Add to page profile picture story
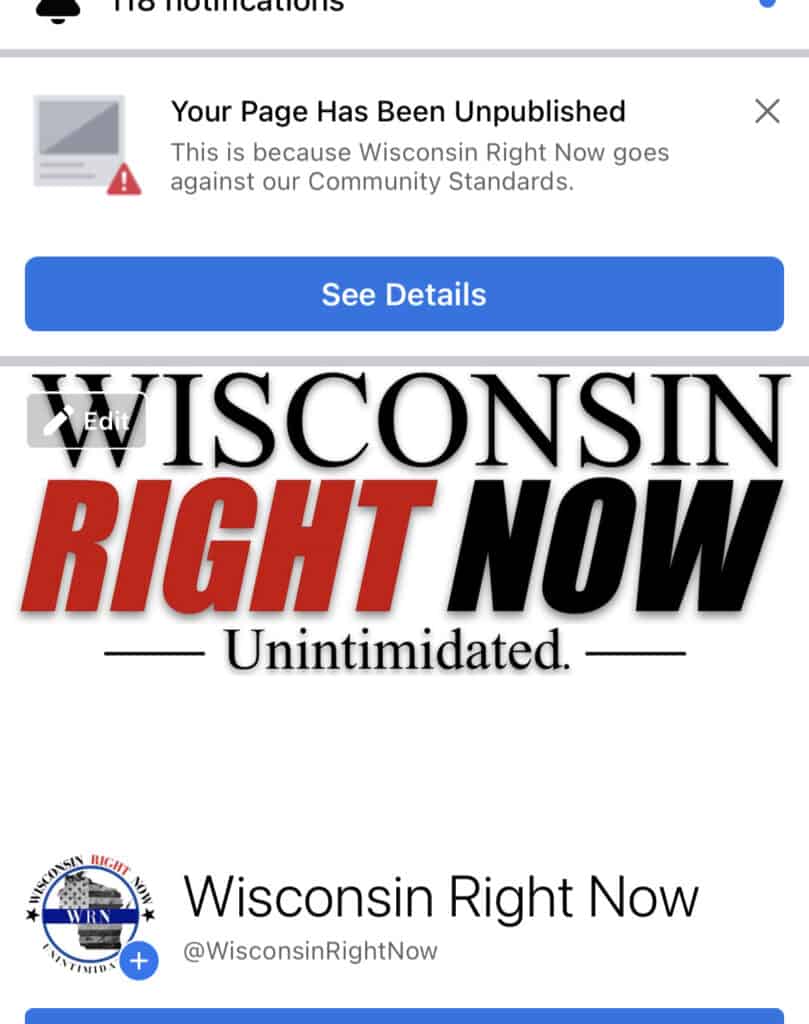The image size is (809, 1024). (x=140, y=962)
